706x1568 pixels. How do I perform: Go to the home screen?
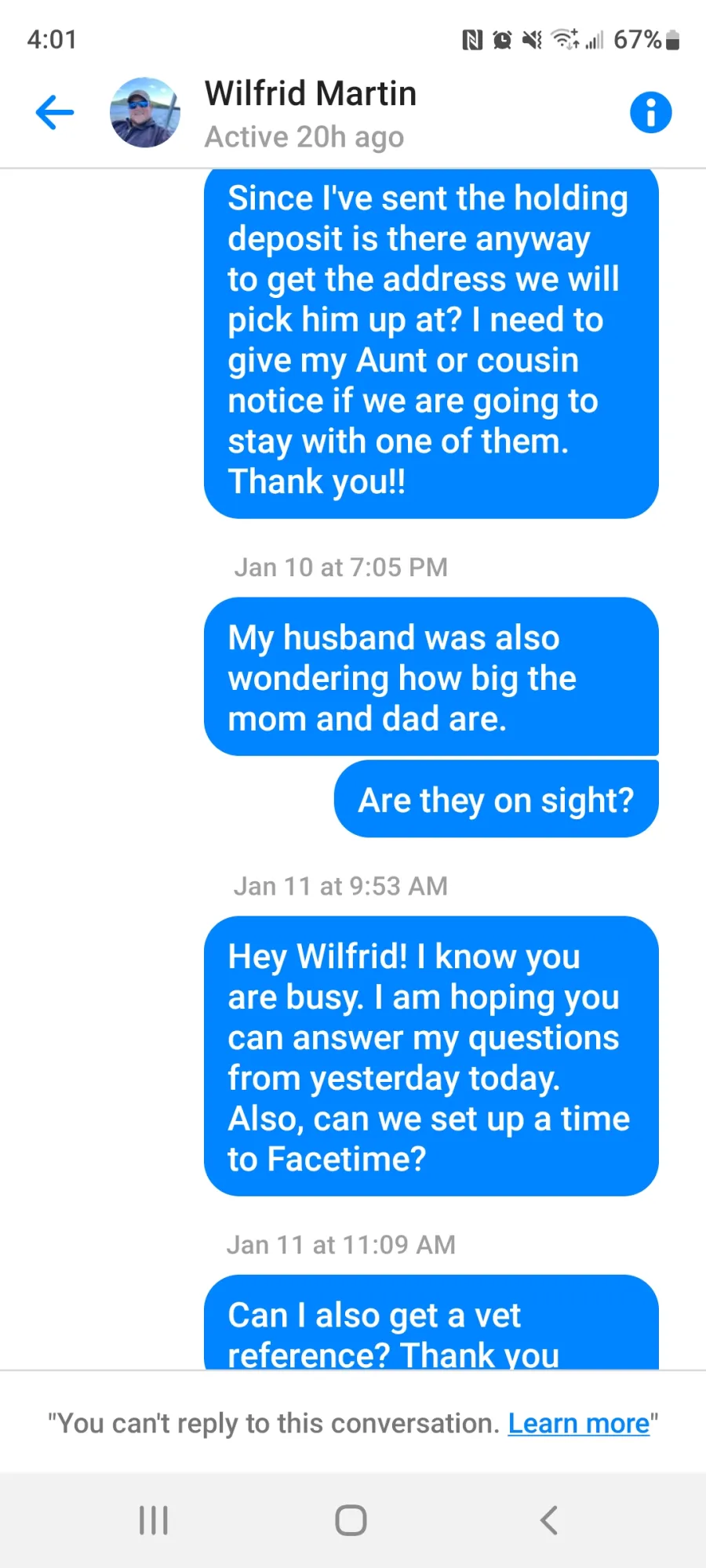click(351, 1520)
